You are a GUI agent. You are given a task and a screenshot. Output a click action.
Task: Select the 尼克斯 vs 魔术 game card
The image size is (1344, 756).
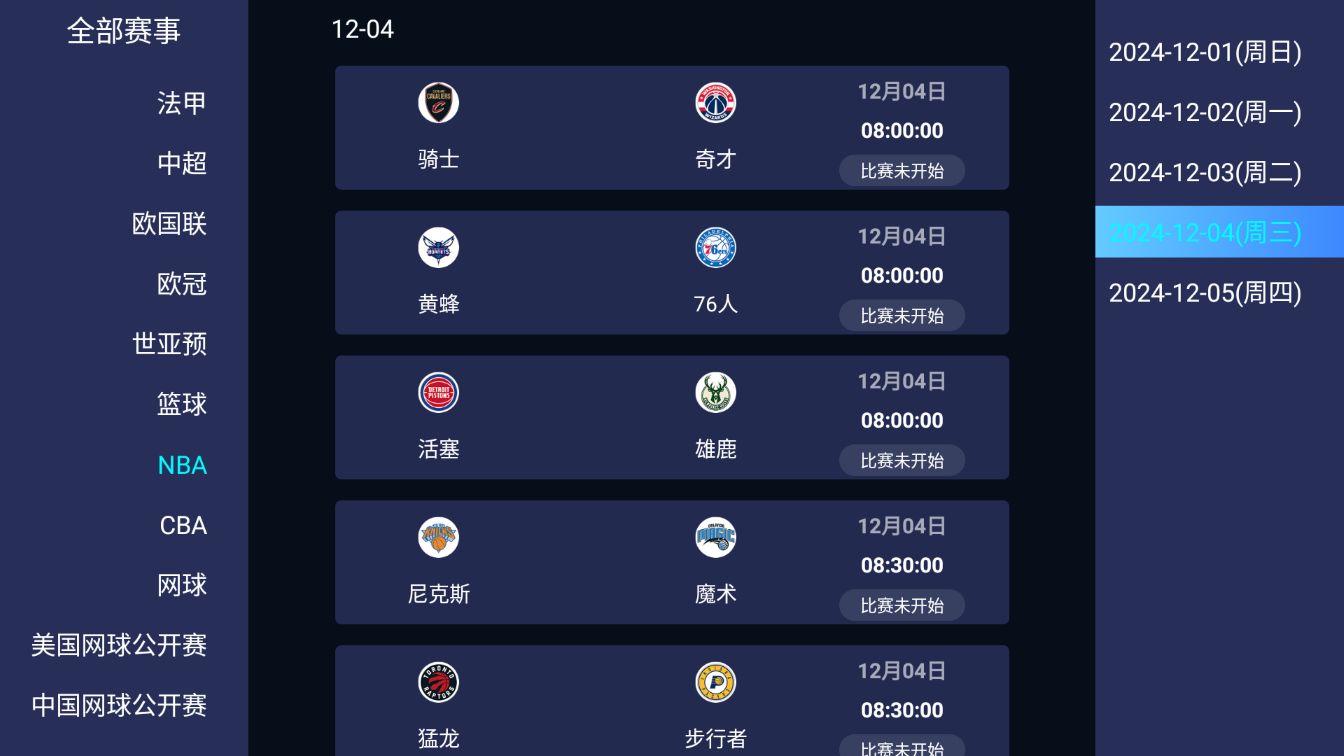pyautogui.click(x=671, y=562)
